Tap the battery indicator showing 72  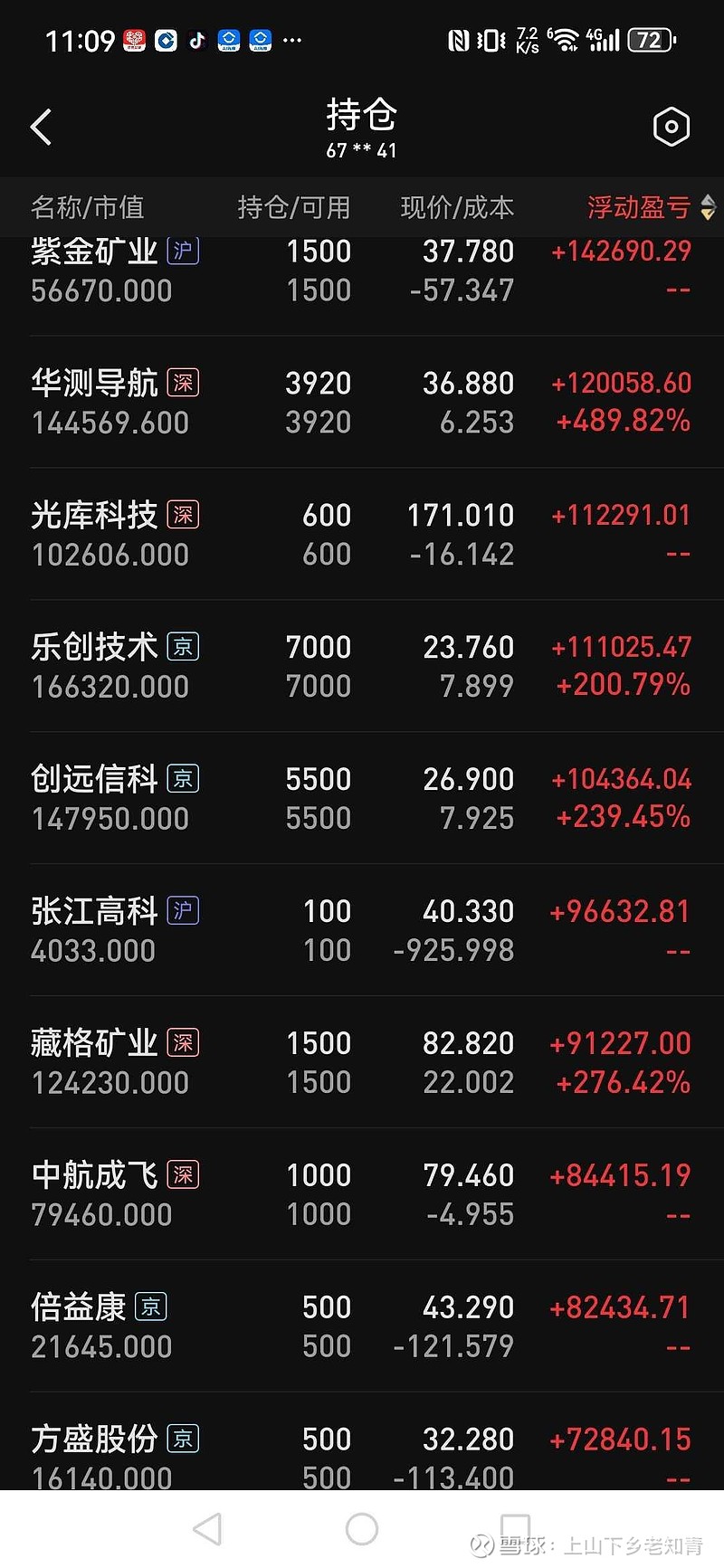coord(651,40)
